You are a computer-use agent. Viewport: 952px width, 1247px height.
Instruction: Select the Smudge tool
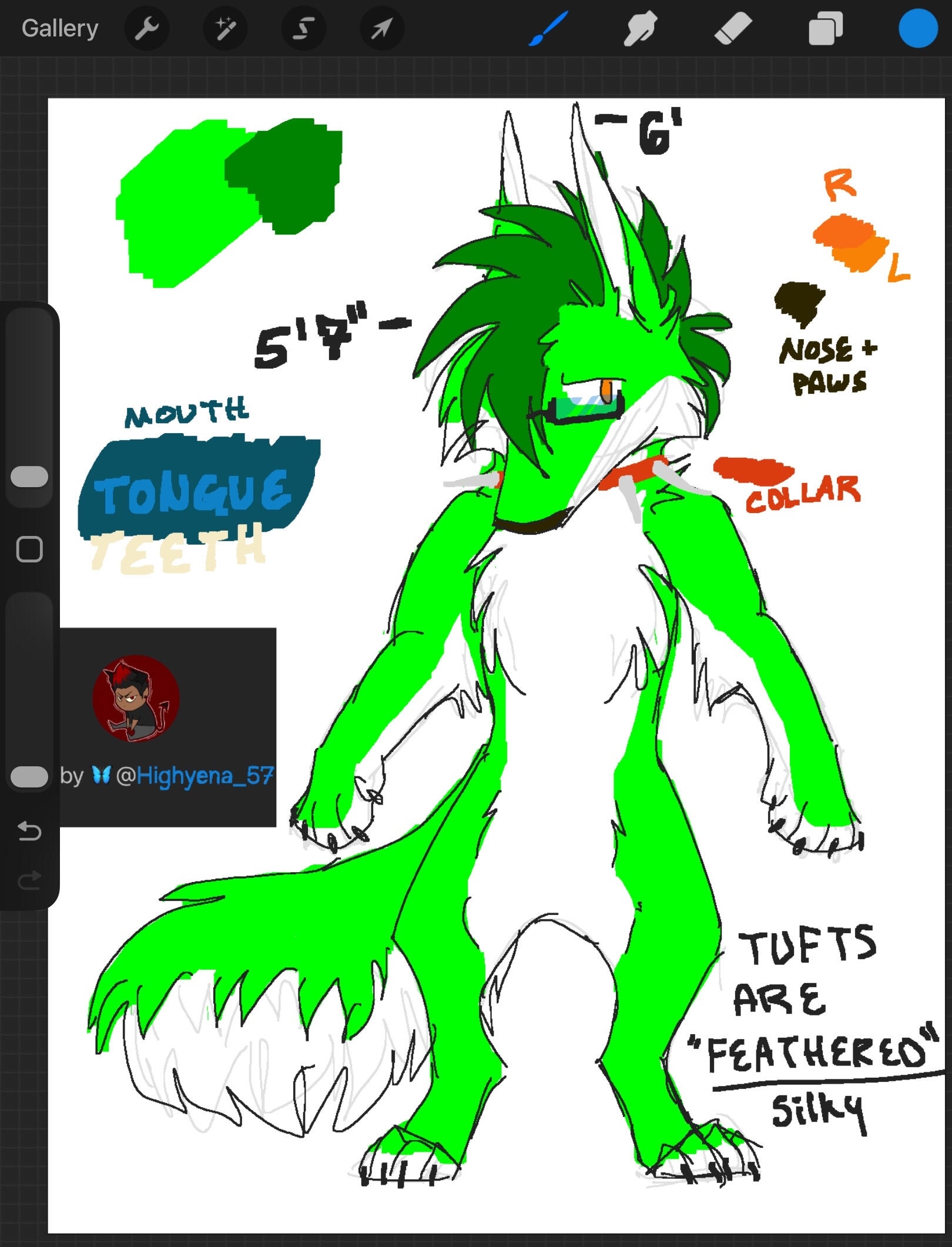640,28
